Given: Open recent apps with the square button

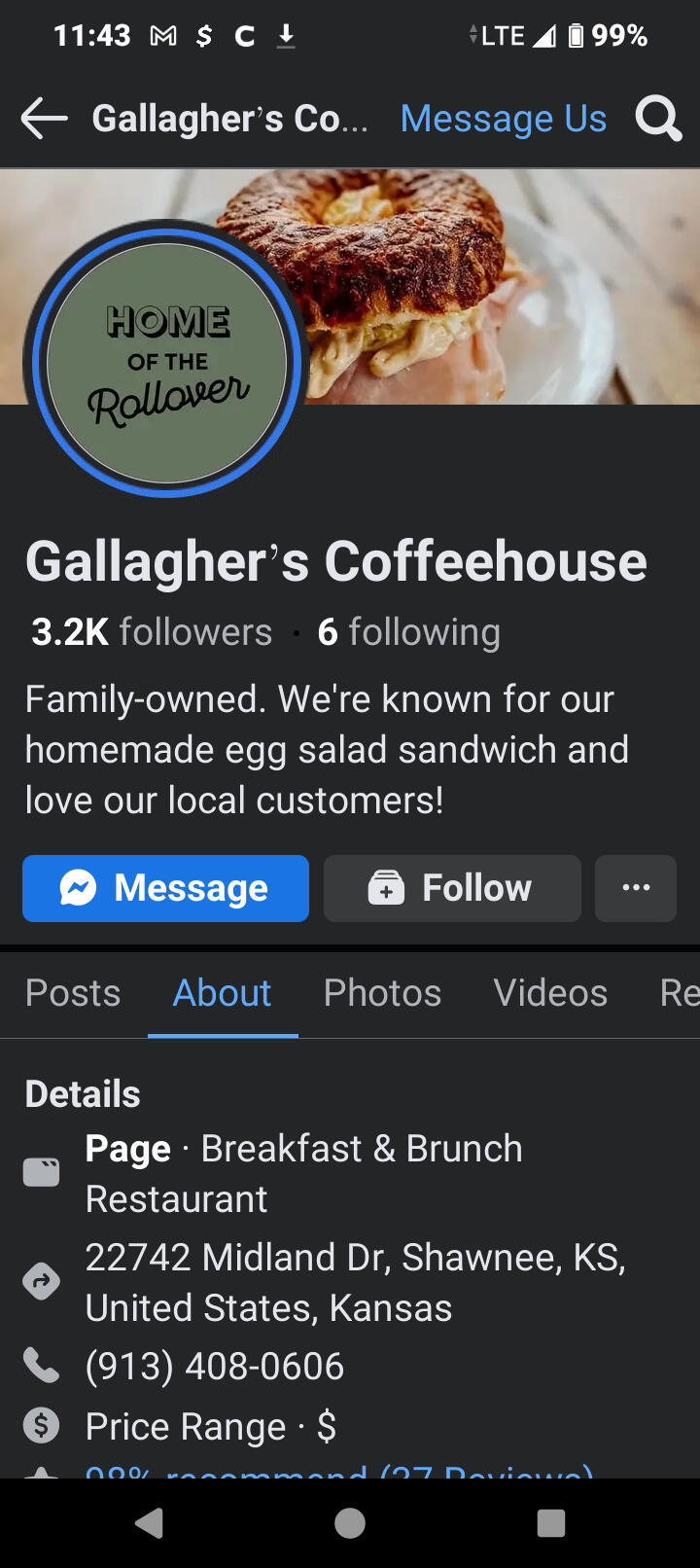Looking at the screenshot, I should (x=551, y=1523).
